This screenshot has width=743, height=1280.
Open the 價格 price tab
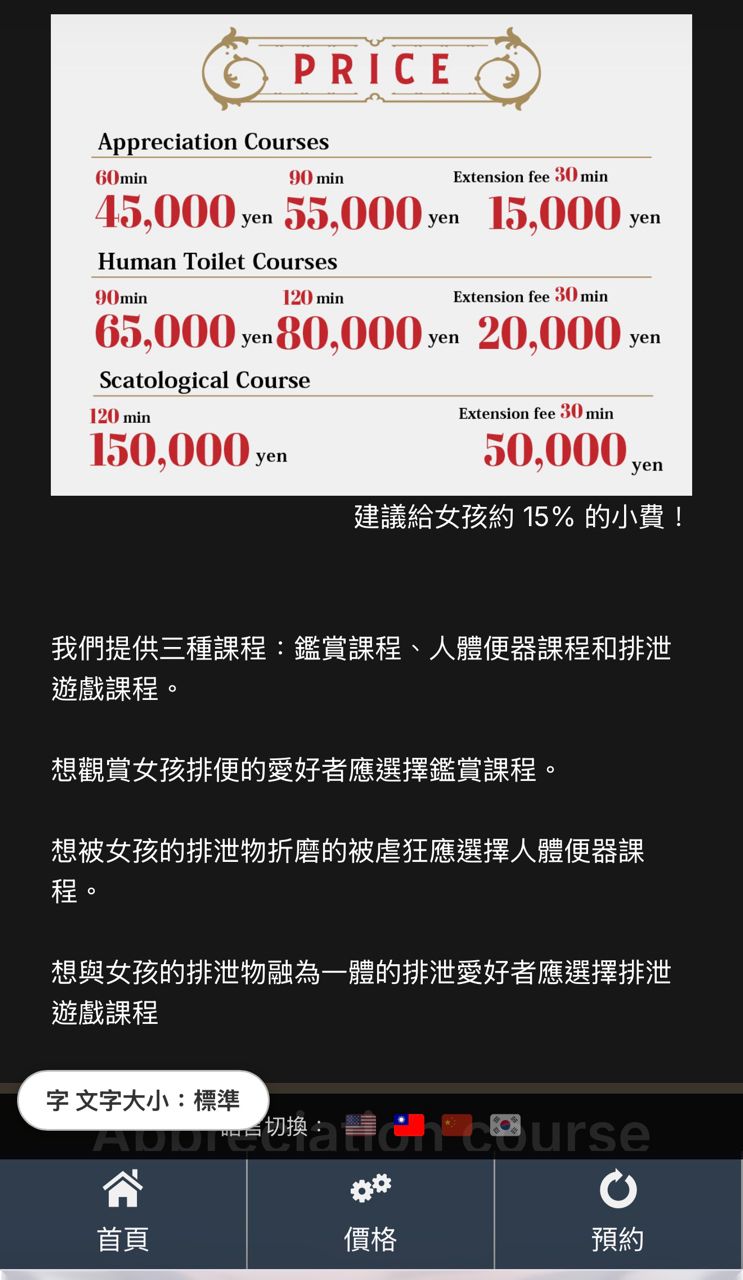pyautogui.click(x=370, y=1214)
